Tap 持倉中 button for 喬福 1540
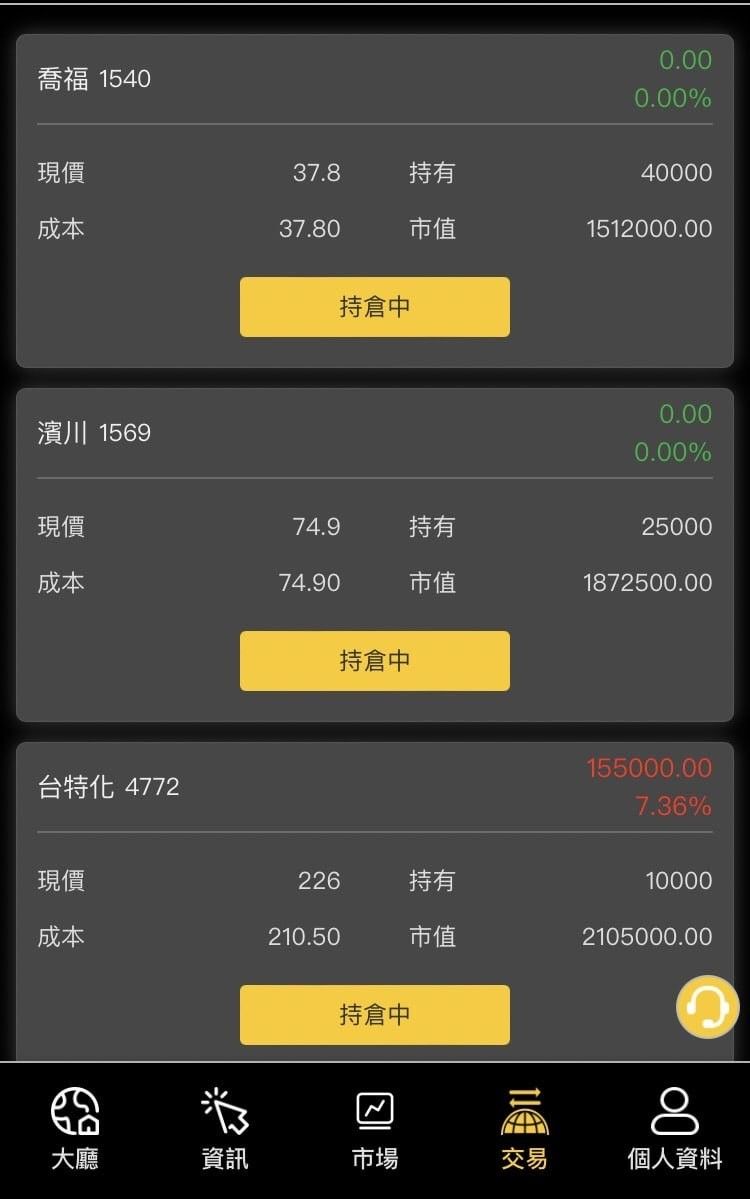Image resolution: width=750 pixels, height=1199 pixels. (374, 307)
